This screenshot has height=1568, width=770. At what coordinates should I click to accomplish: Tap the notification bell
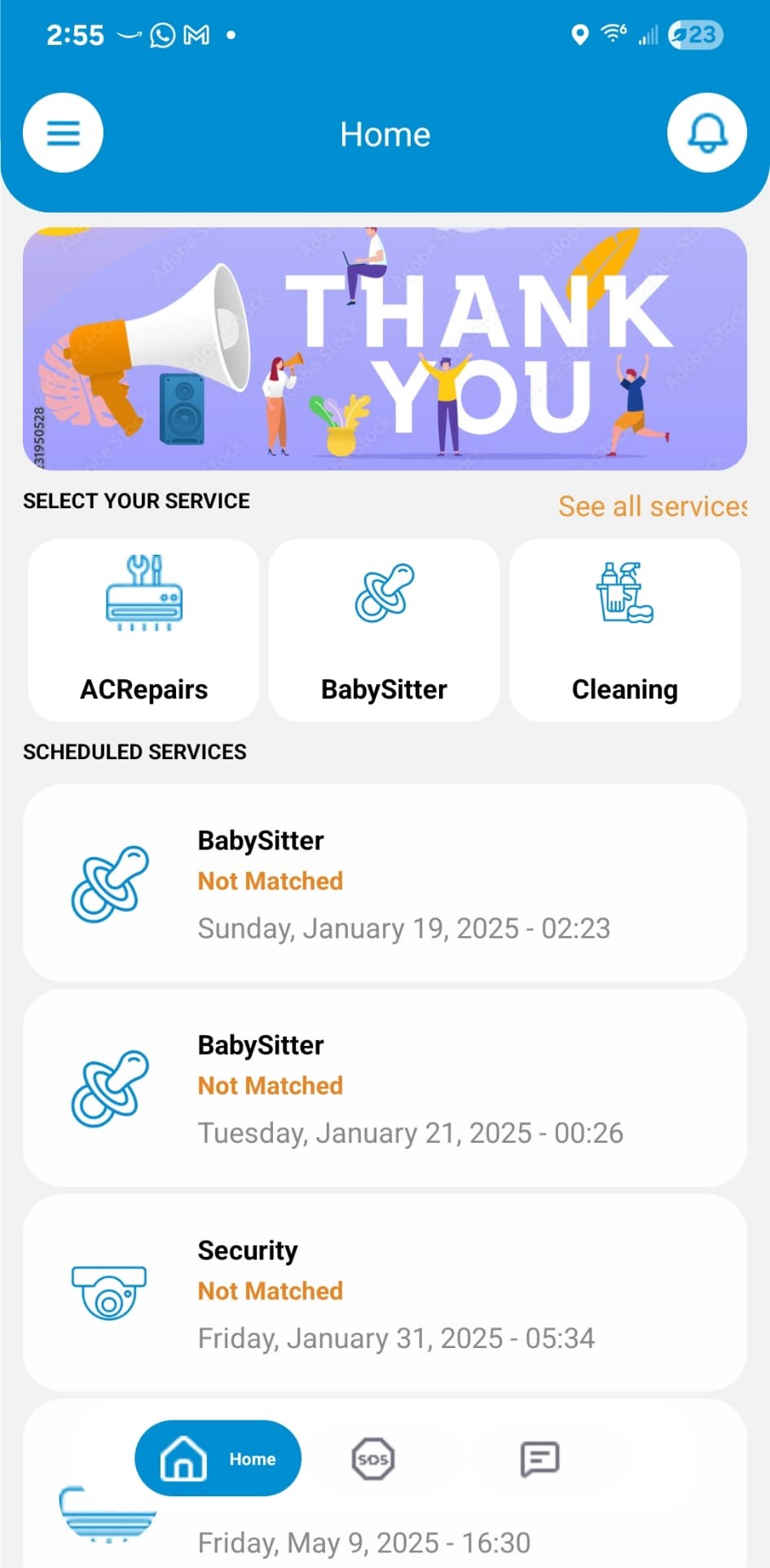[x=706, y=133]
